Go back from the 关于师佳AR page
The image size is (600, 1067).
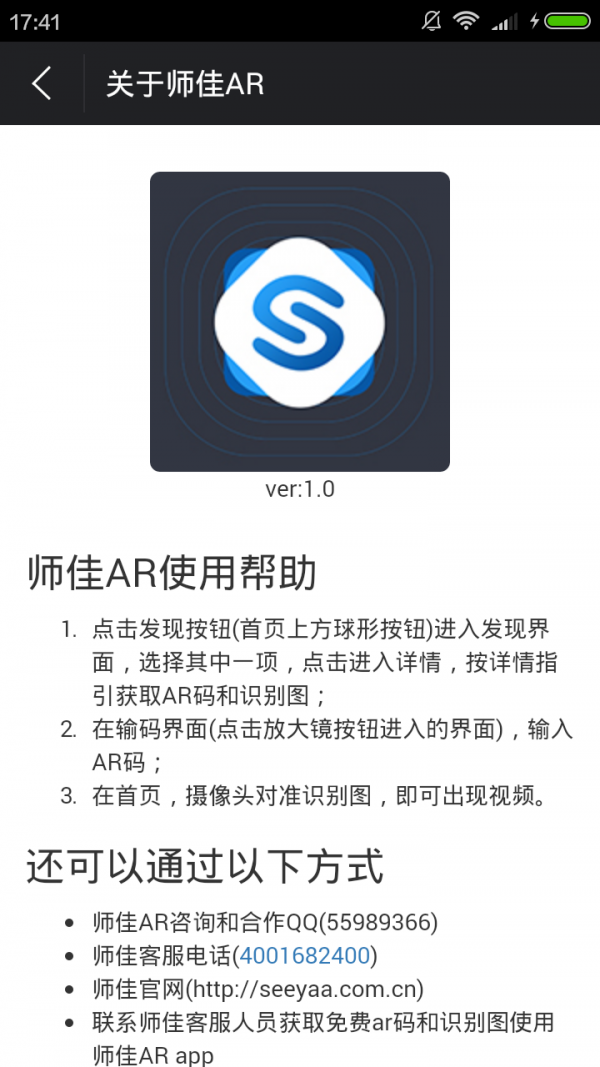coord(41,83)
